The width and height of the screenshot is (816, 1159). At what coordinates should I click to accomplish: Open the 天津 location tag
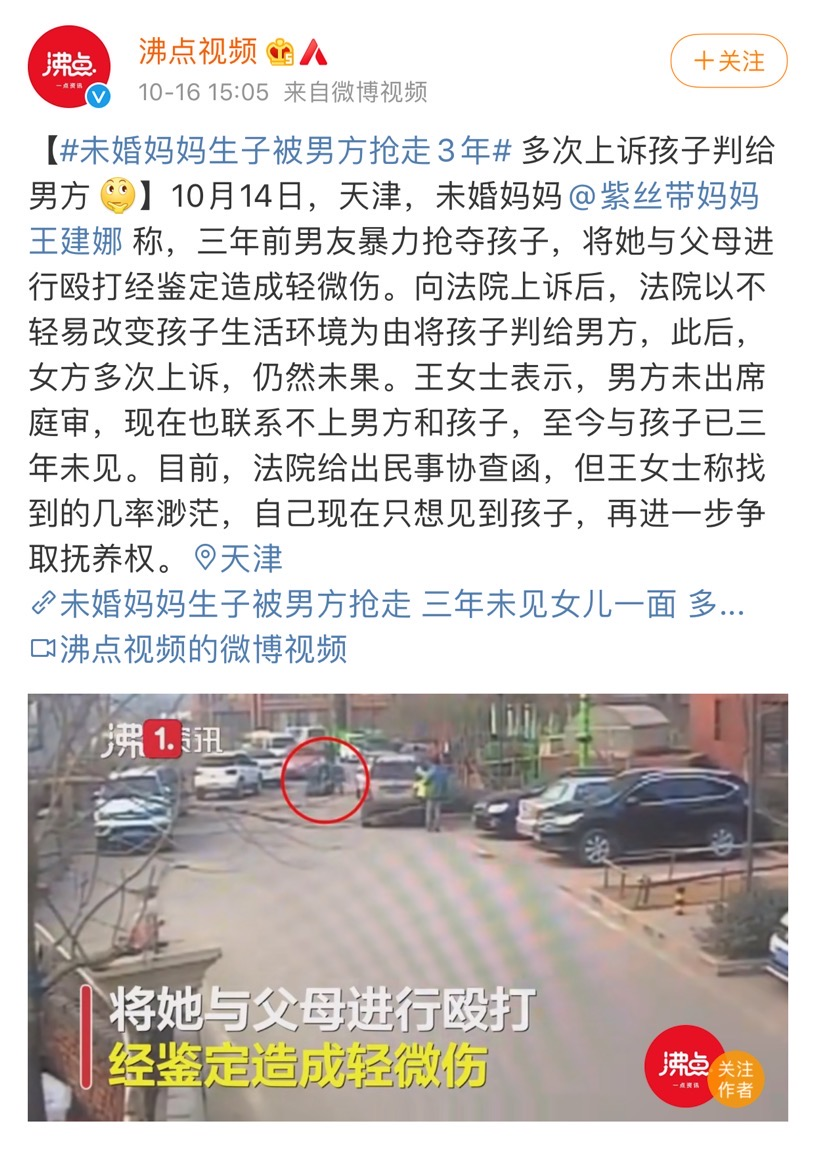pos(239,558)
